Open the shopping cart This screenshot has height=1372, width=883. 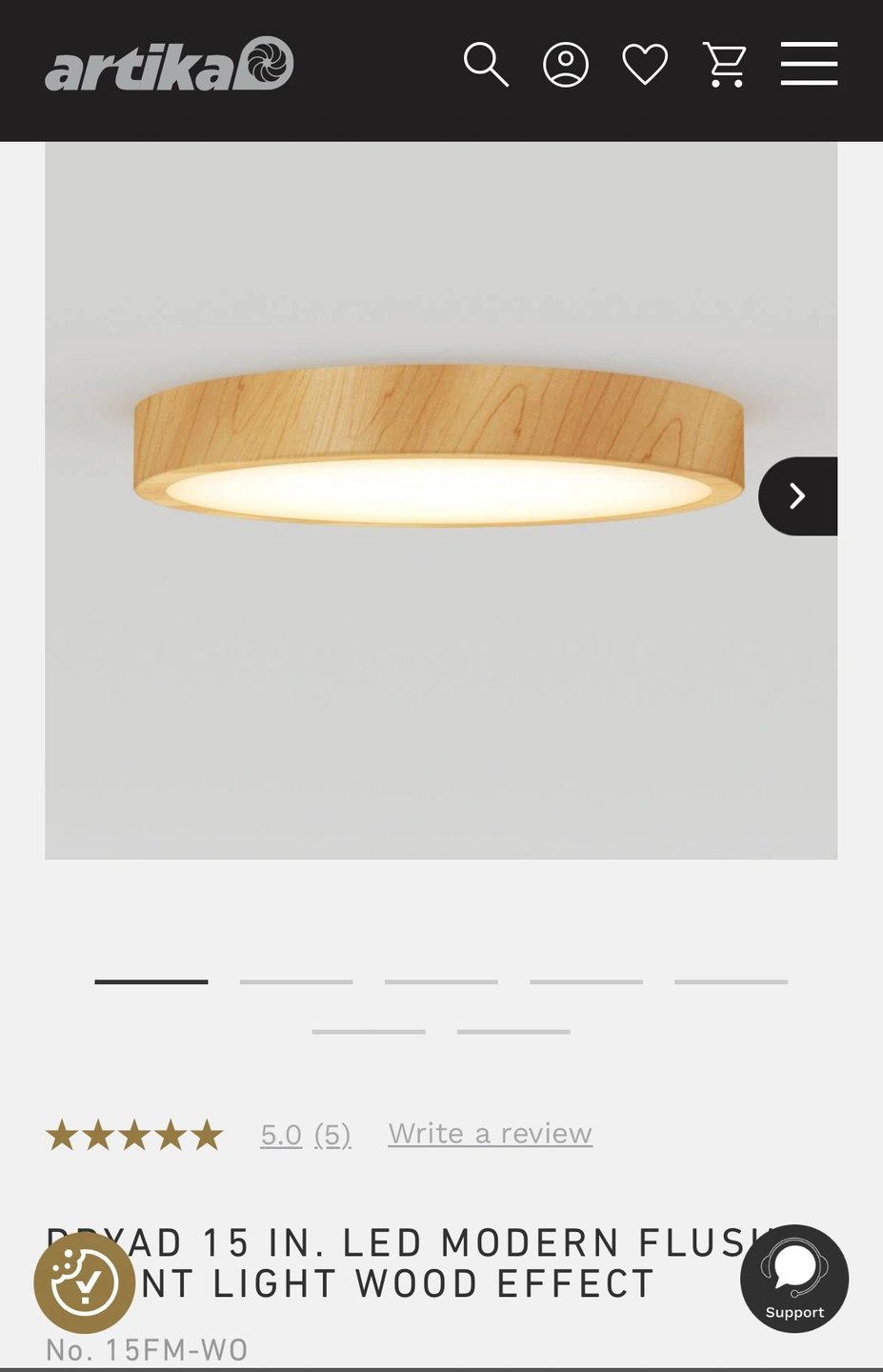click(x=724, y=65)
